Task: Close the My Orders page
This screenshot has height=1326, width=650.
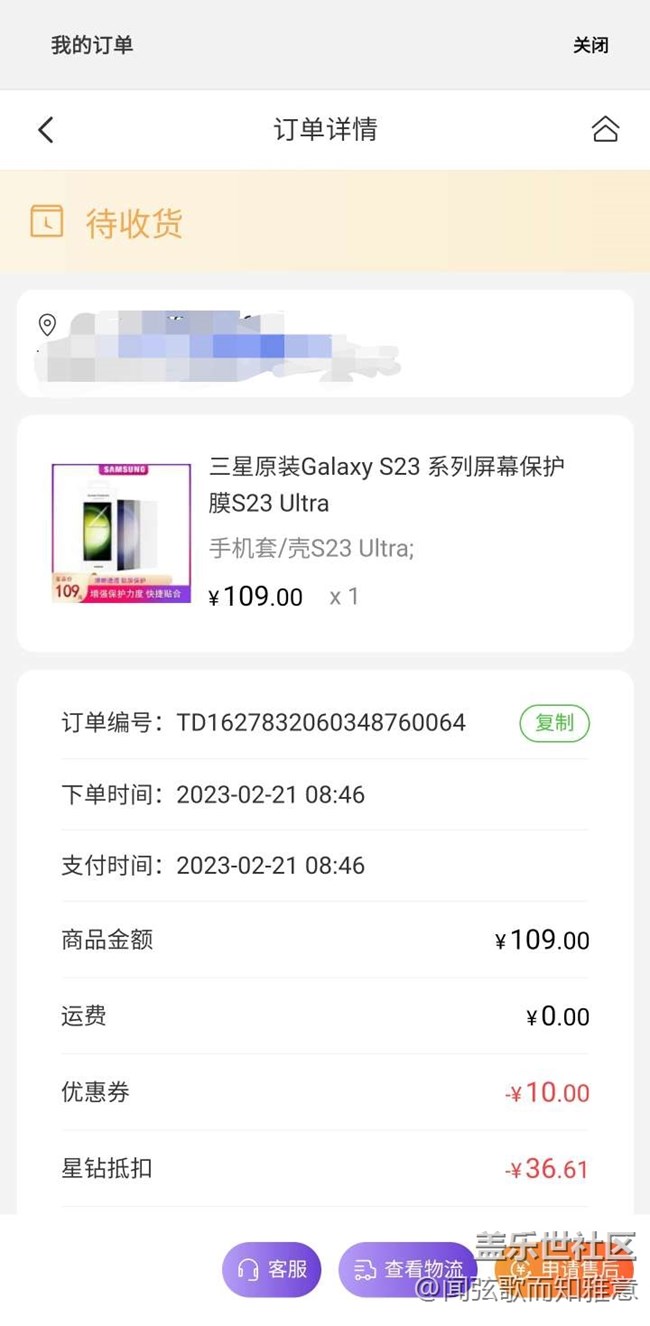Action: pos(590,45)
